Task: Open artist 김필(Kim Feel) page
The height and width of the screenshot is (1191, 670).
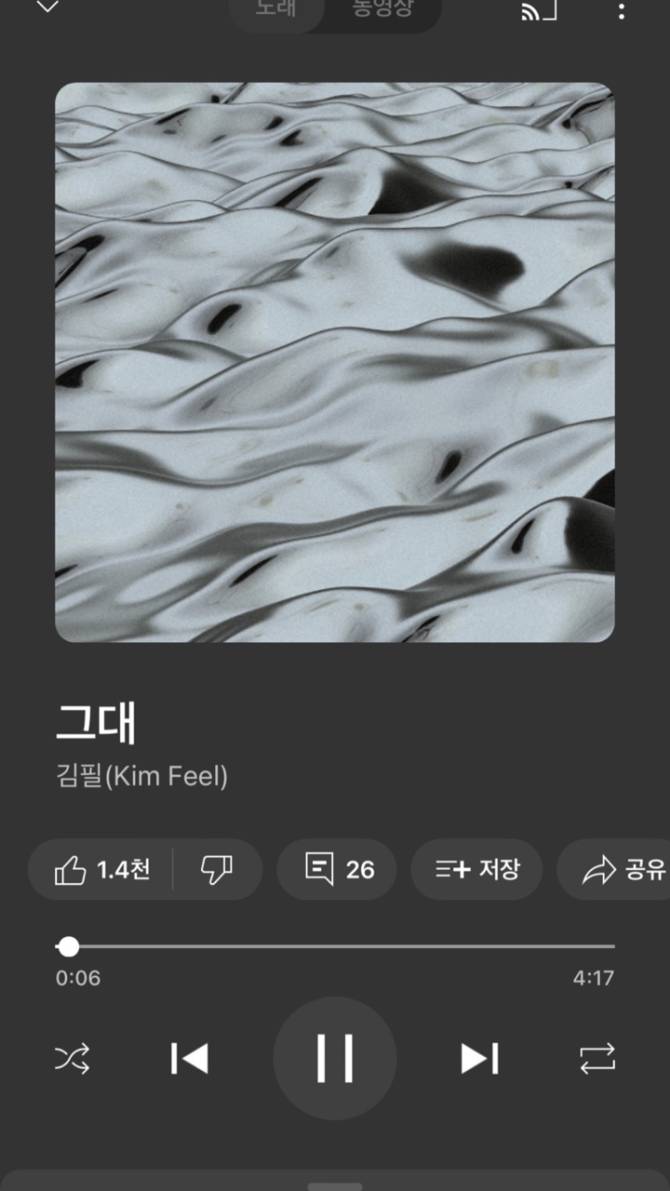Action: click(142, 775)
